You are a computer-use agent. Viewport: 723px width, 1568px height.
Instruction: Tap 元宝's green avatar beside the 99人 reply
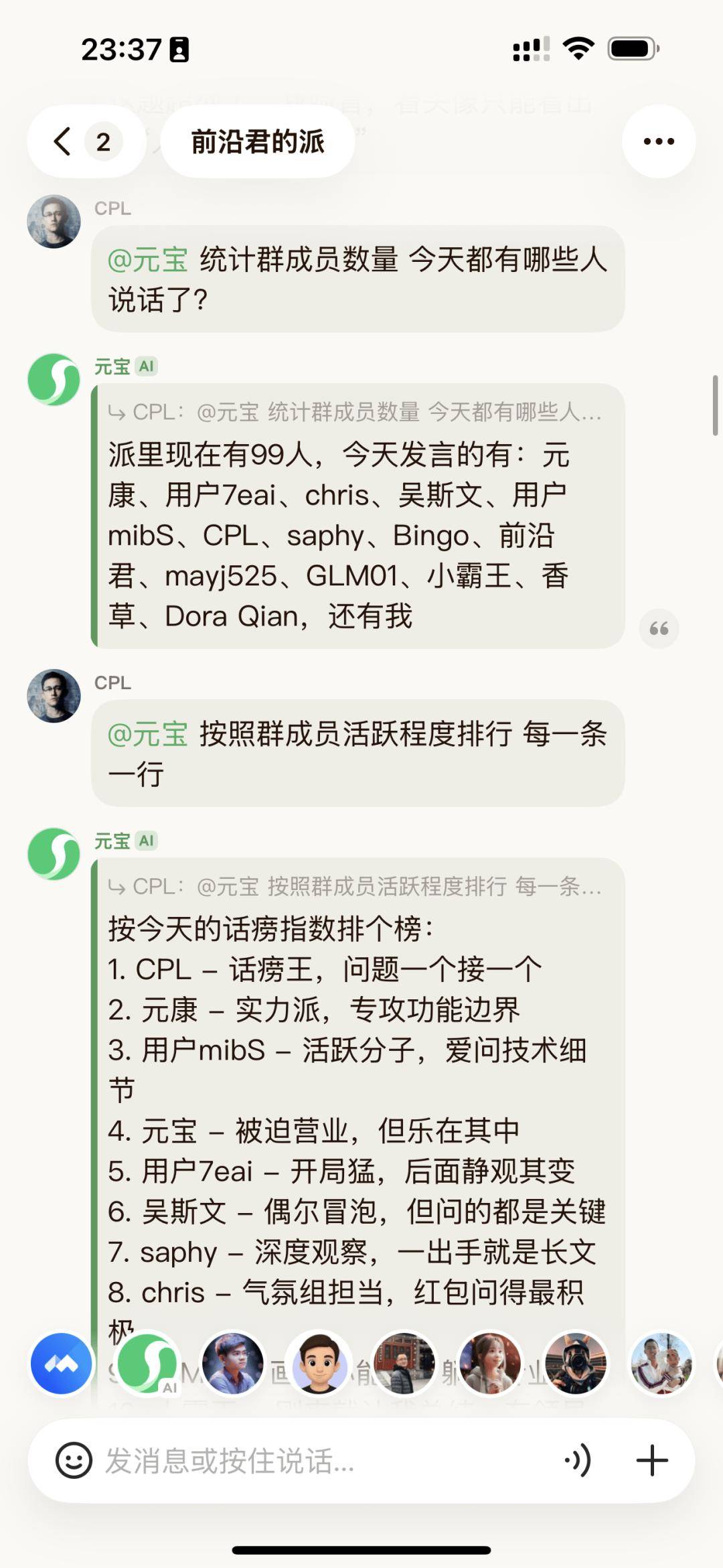(x=54, y=380)
